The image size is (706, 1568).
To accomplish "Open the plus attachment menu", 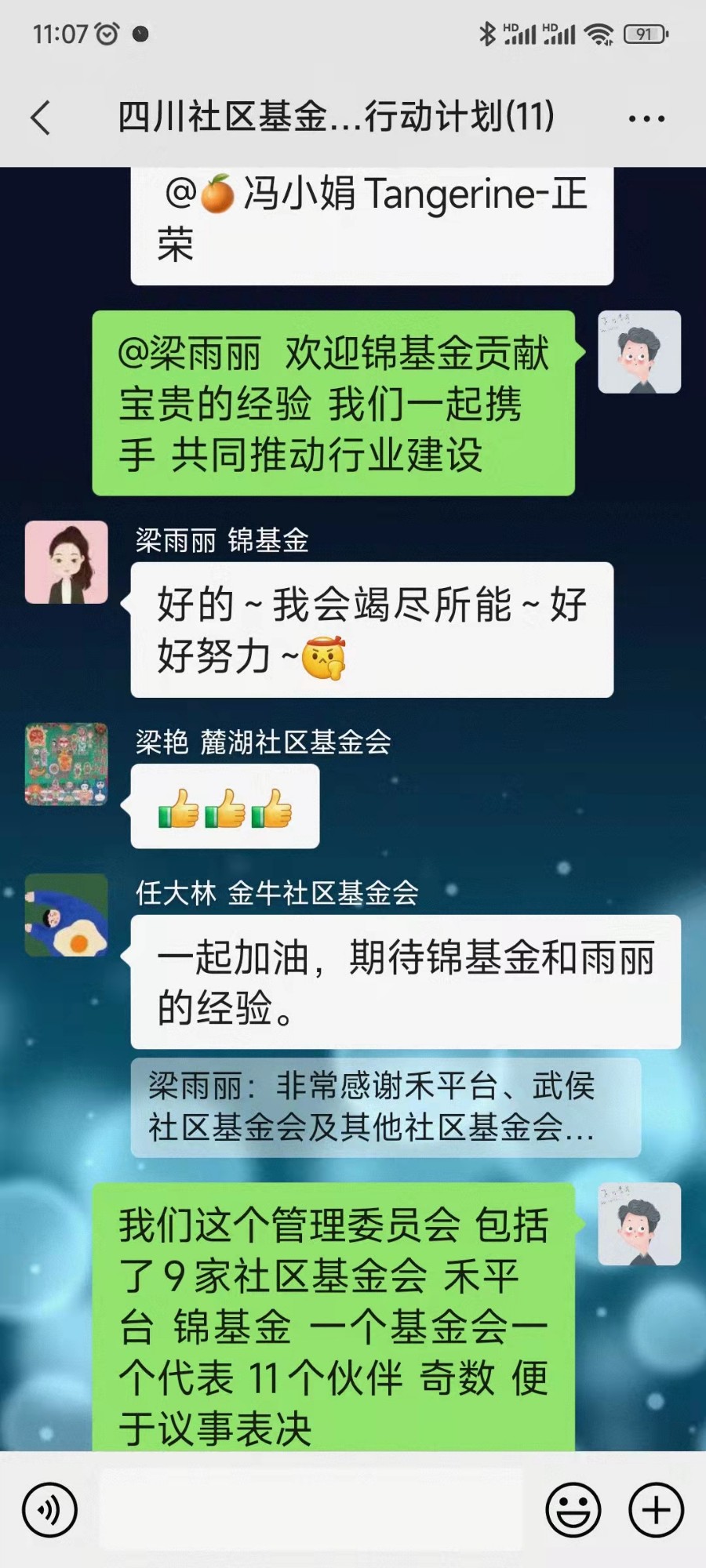I will click(x=657, y=1509).
